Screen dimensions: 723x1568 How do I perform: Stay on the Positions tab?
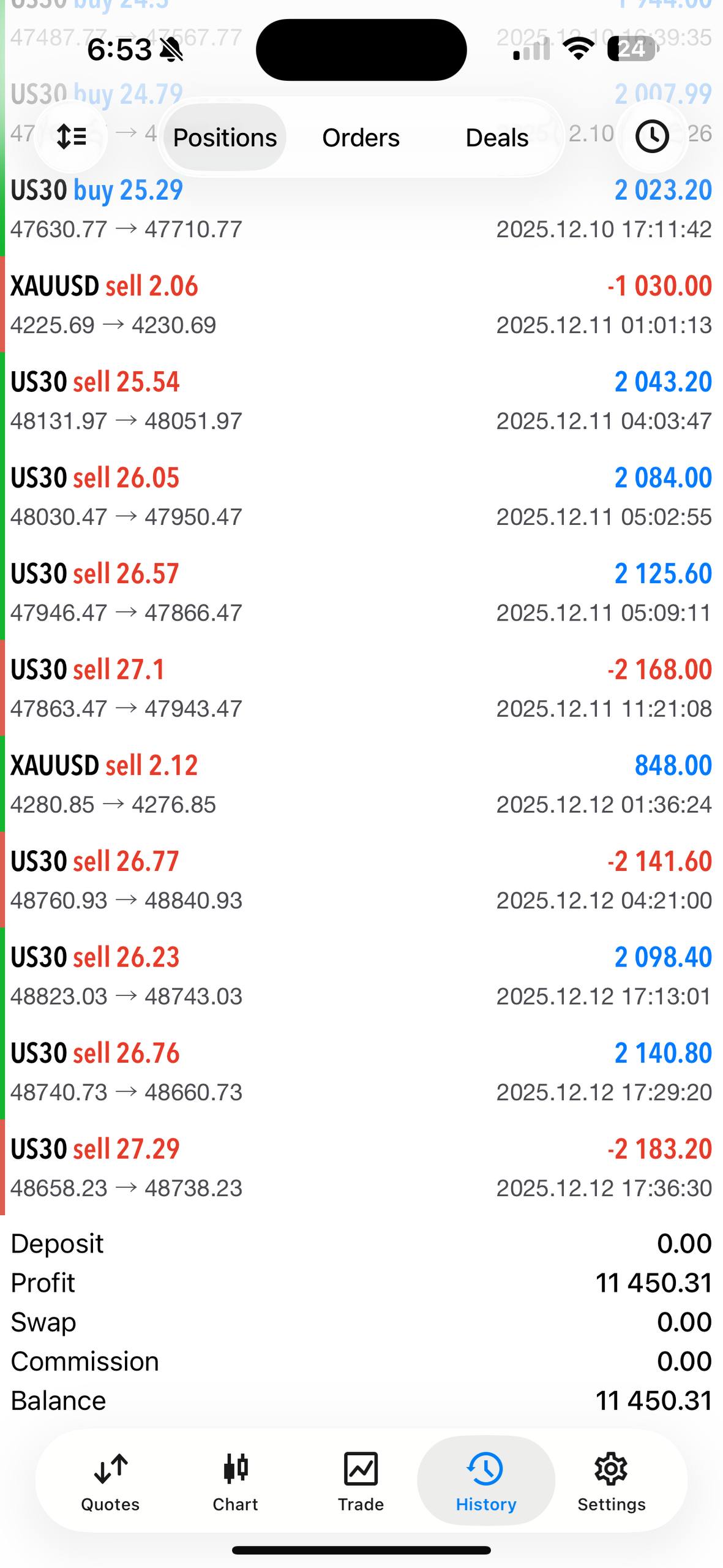tap(223, 137)
